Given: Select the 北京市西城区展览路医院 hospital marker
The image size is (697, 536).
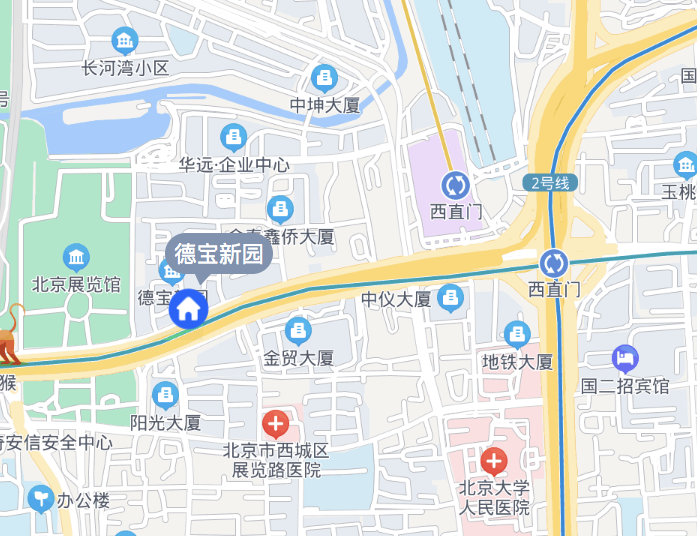Looking at the screenshot, I should (276, 423).
